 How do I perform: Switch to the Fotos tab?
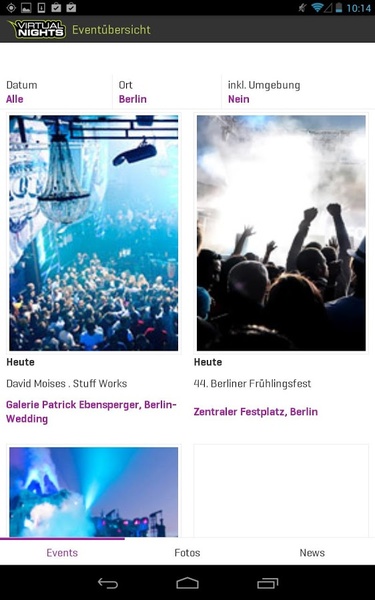tap(187, 552)
